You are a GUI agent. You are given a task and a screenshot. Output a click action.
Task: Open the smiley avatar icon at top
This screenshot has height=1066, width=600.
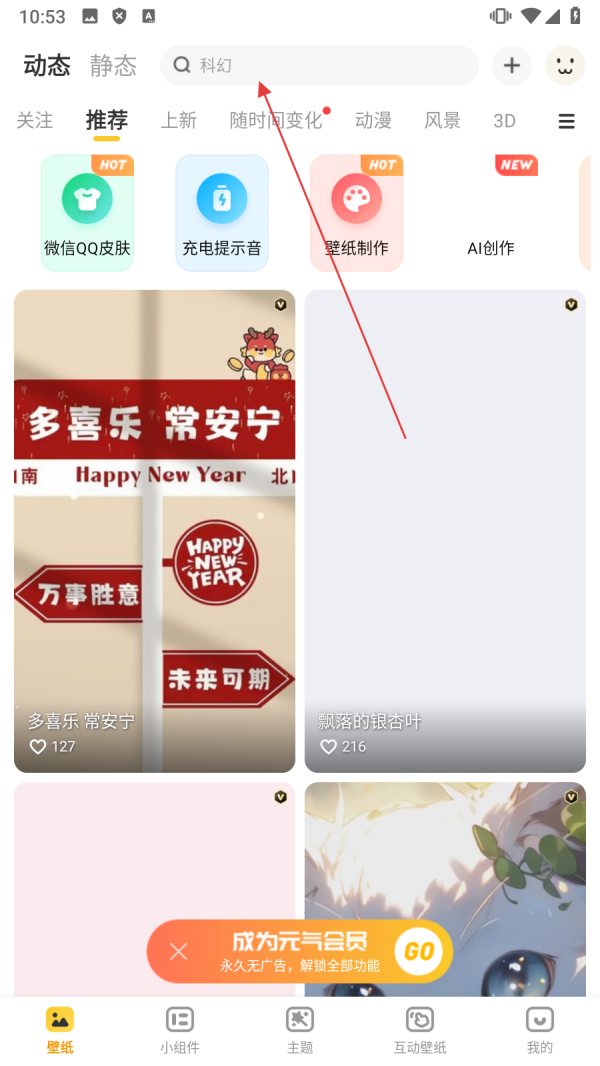click(x=565, y=65)
